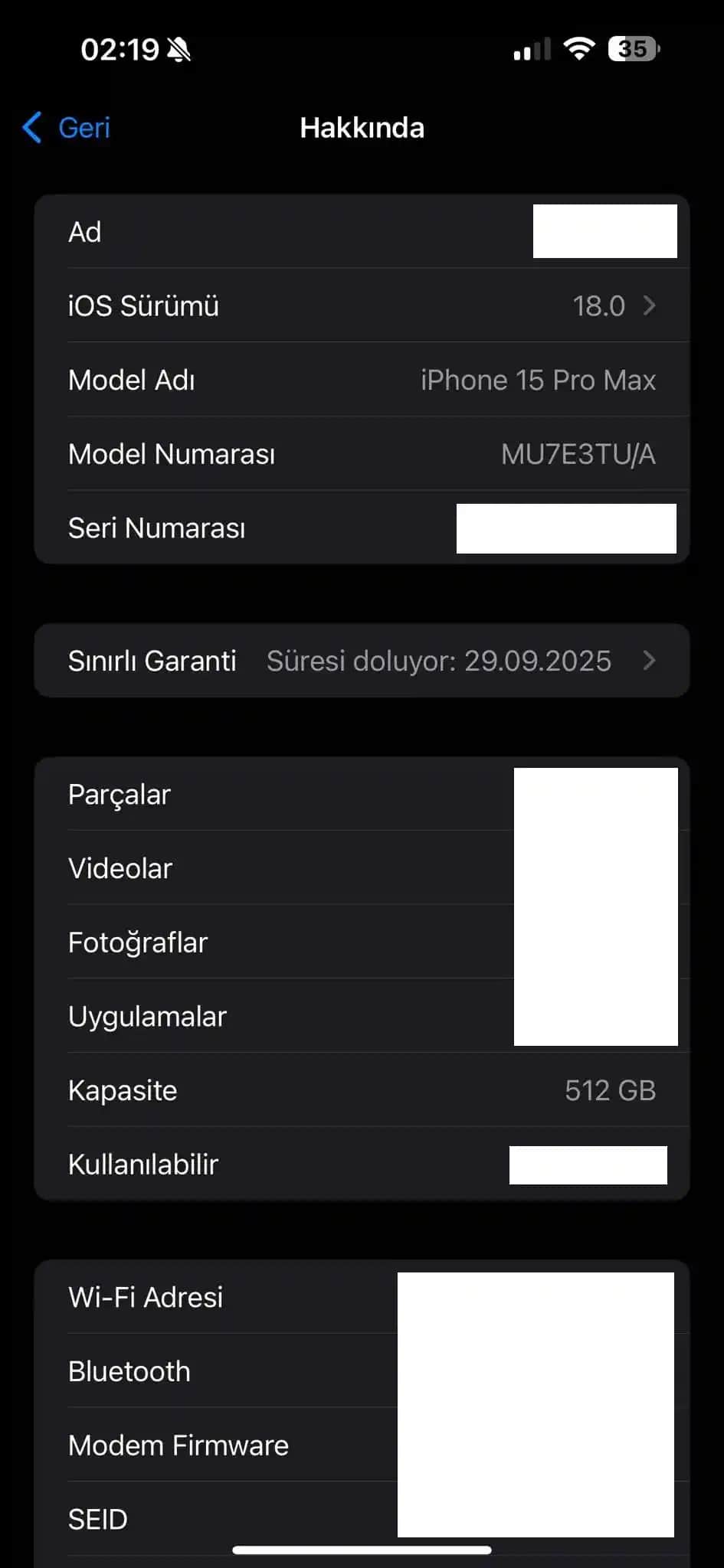Open Sınırlı Garanti warranty details
The image size is (724, 1568).
click(362, 661)
